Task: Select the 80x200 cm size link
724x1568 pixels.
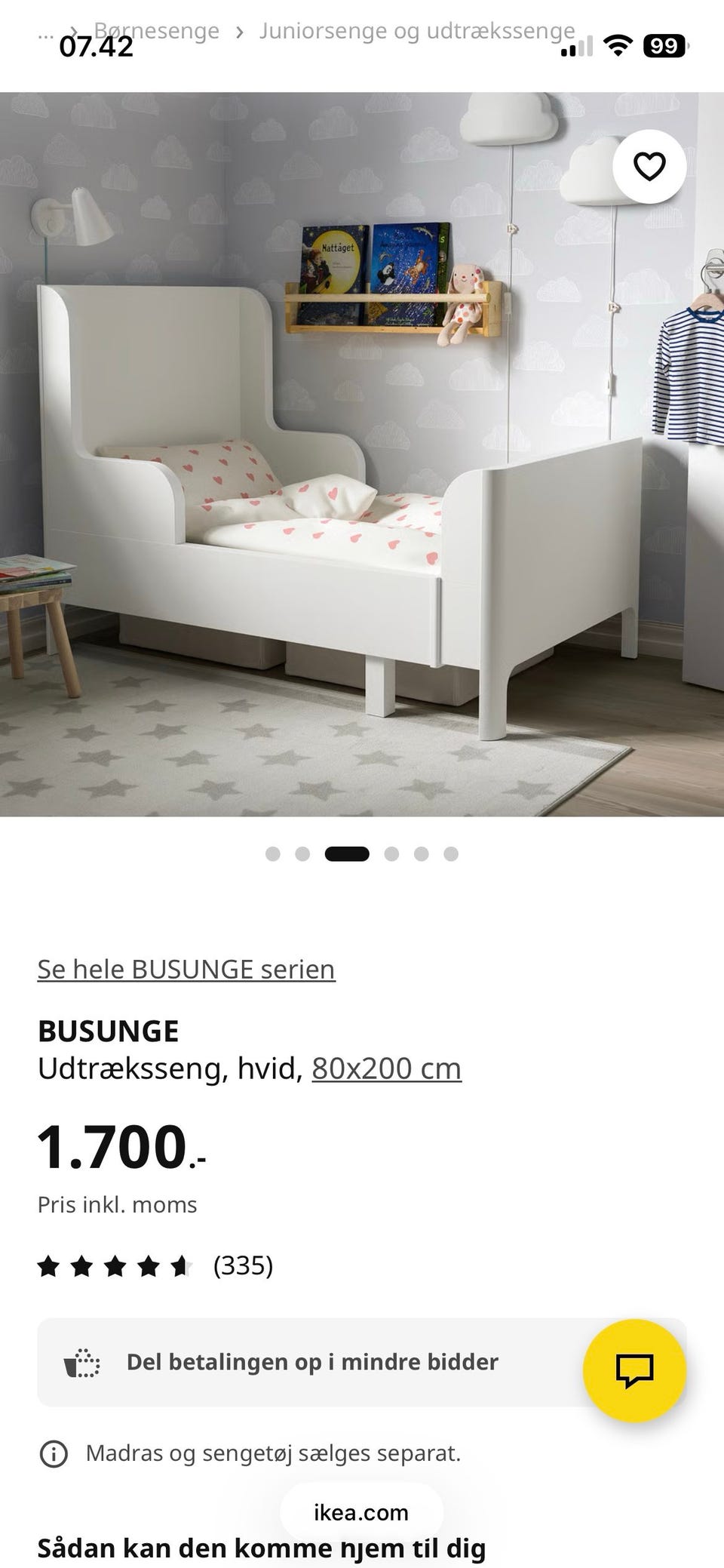Action: point(386,1068)
